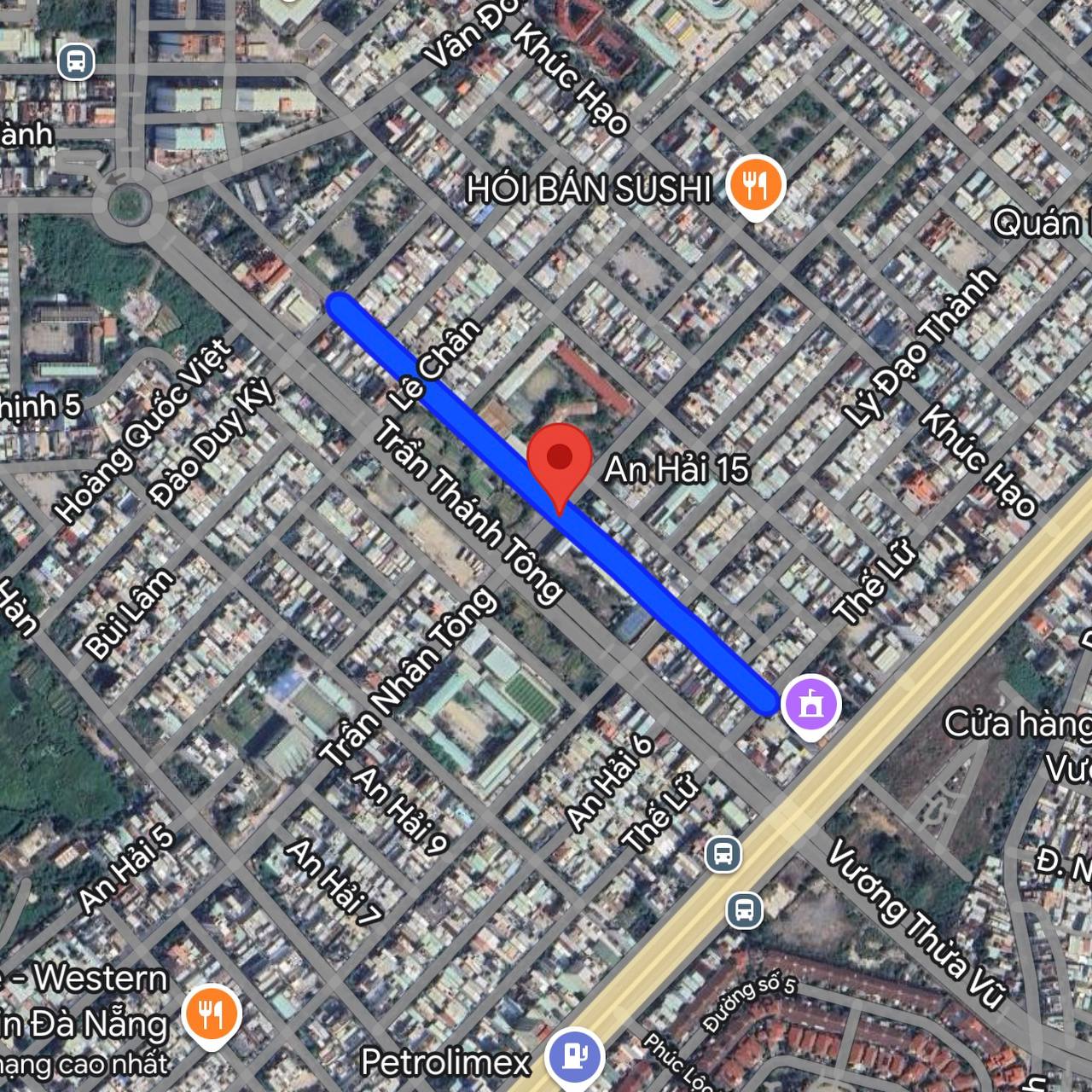Select the bus stop on Vương Thừa Vũ
Screen dimensions: 1092x1092
pos(744,909)
